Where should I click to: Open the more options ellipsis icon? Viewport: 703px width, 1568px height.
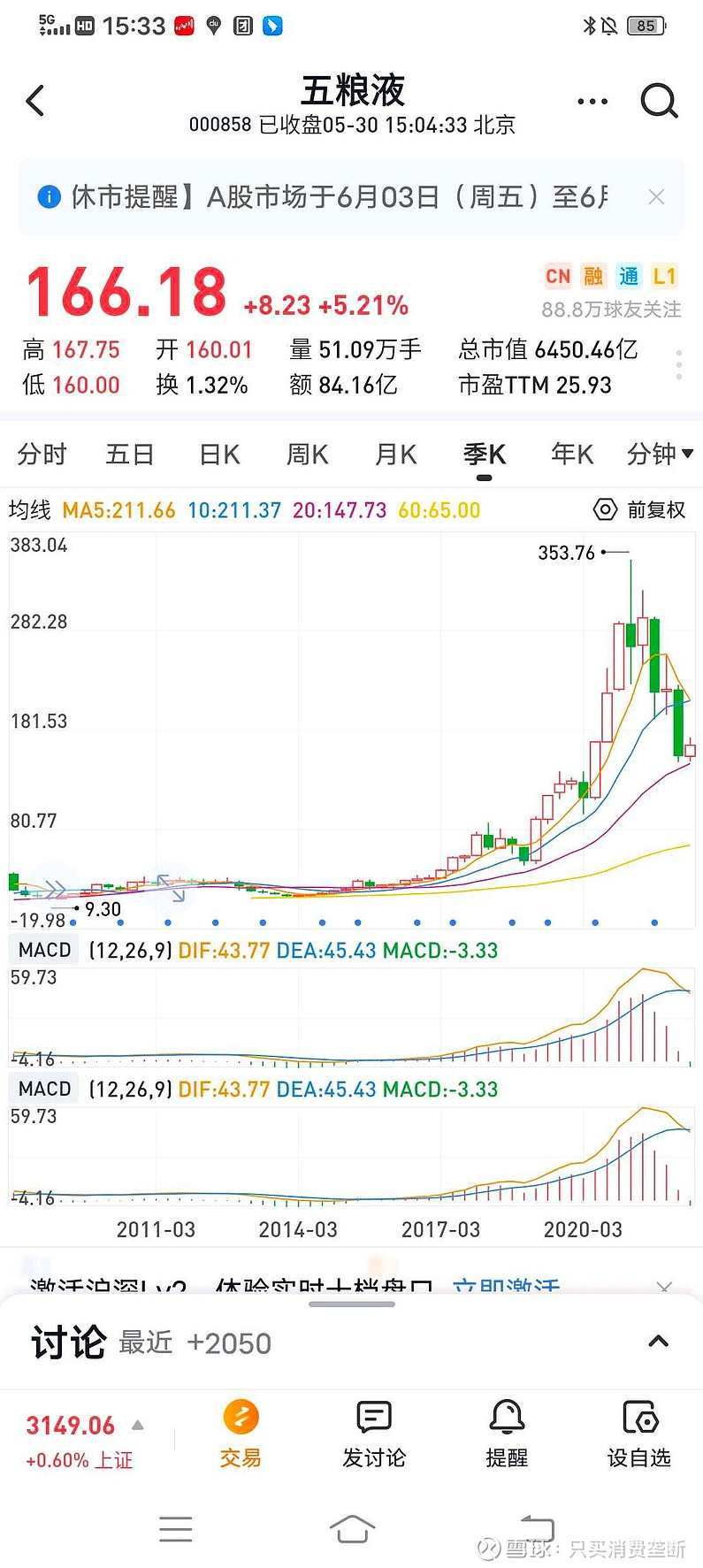point(591,100)
